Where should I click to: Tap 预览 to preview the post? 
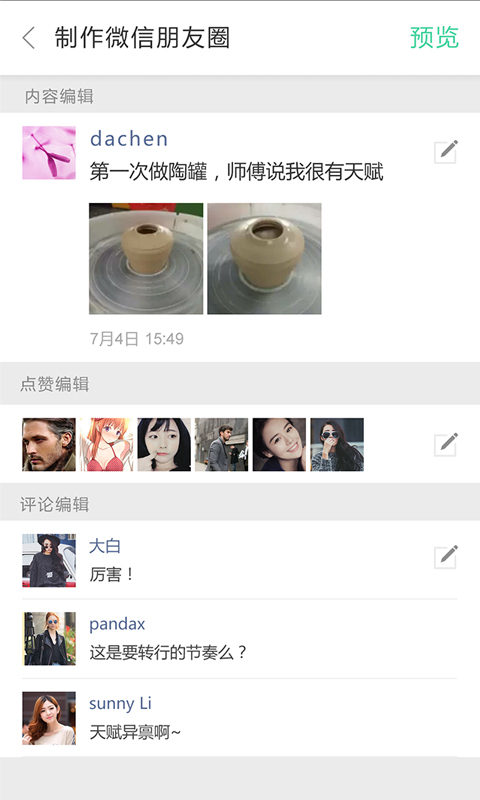[434, 38]
